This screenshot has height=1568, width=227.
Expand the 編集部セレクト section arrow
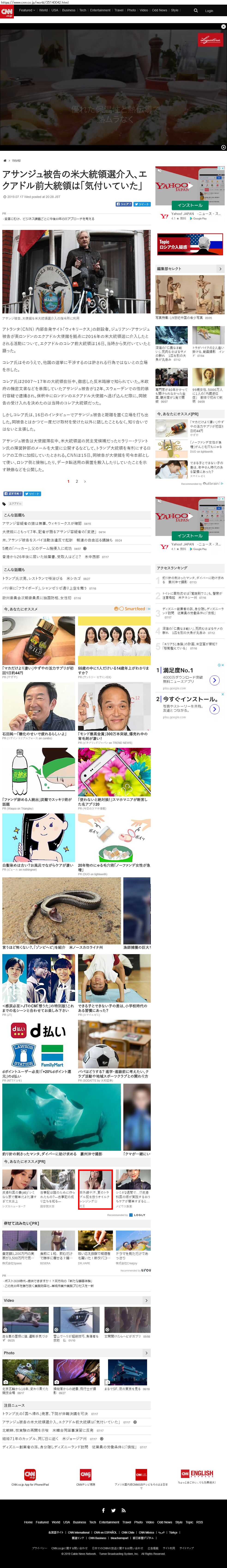pos(220,269)
